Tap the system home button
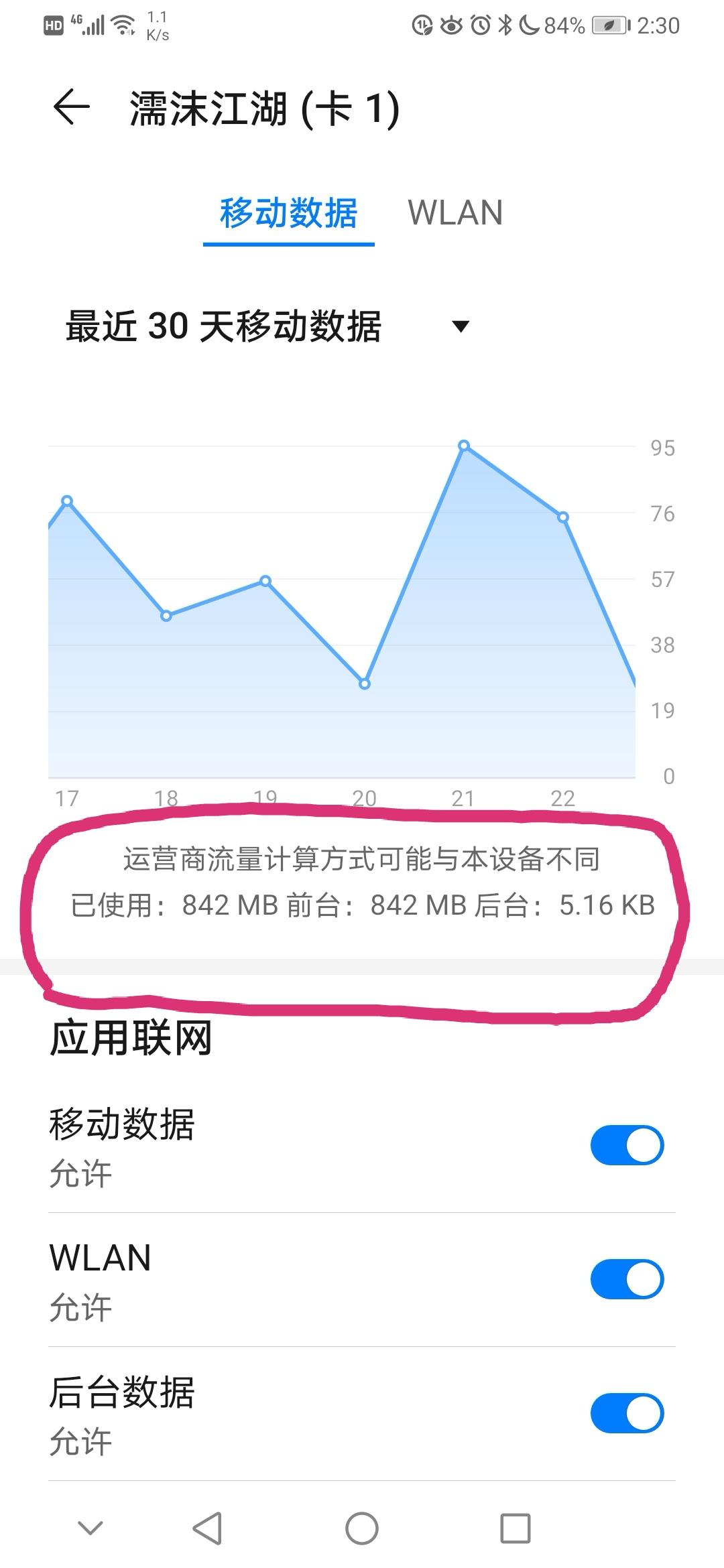The width and height of the screenshot is (724, 1568). point(362,1528)
